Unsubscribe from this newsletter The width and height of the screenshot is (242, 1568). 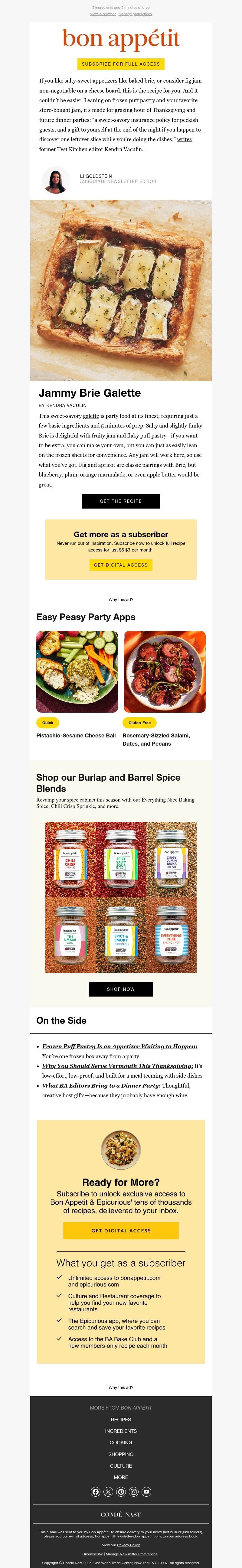pos(93,1554)
